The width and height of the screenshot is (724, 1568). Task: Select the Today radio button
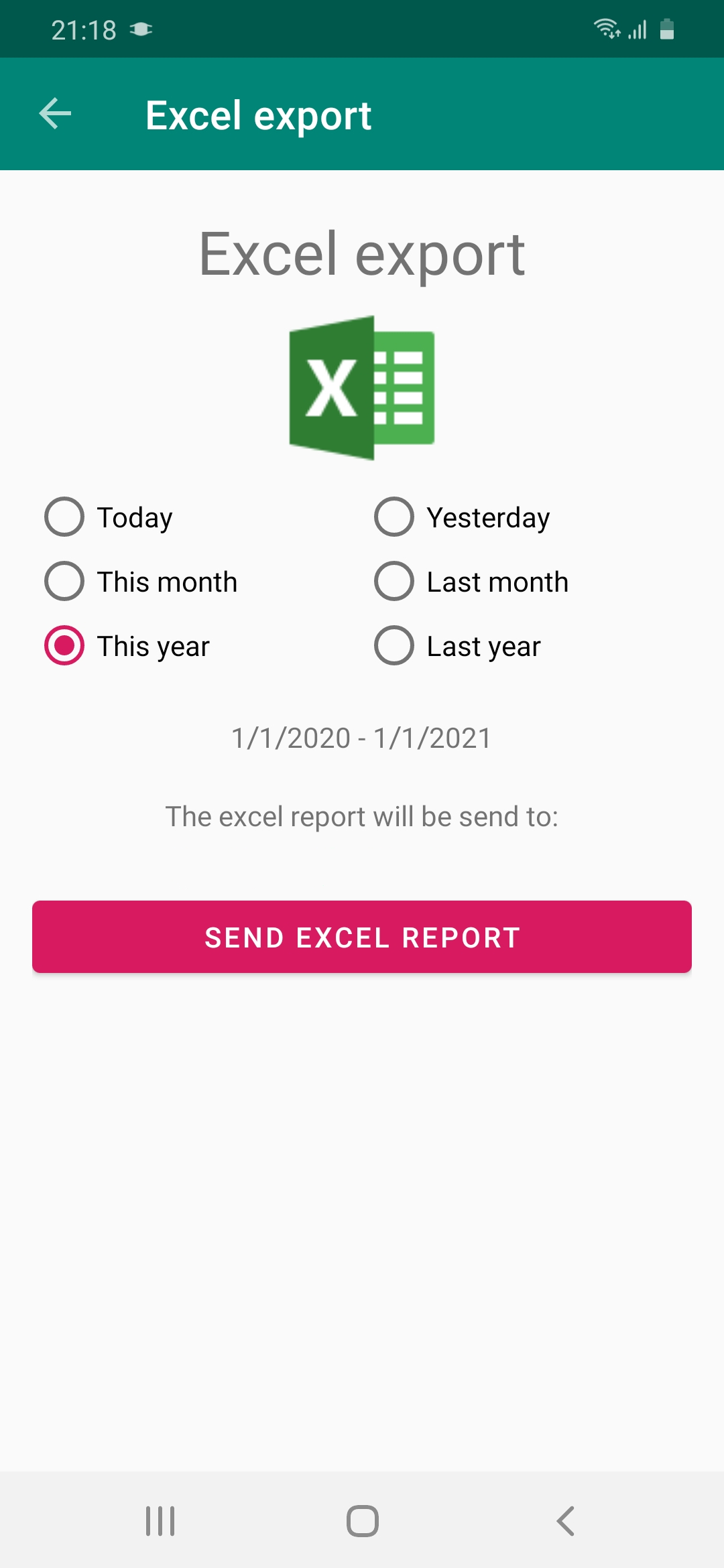[x=64, y=517]
